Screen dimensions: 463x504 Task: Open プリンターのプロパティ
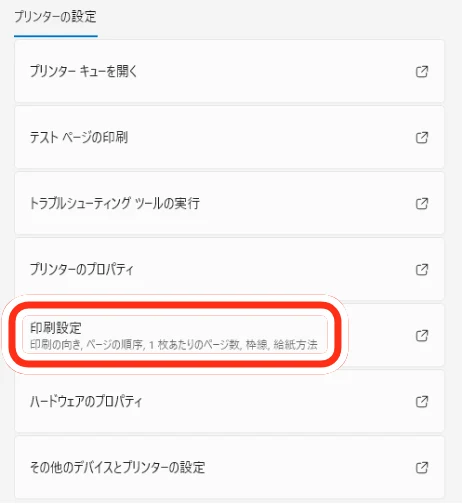[229, 269]
